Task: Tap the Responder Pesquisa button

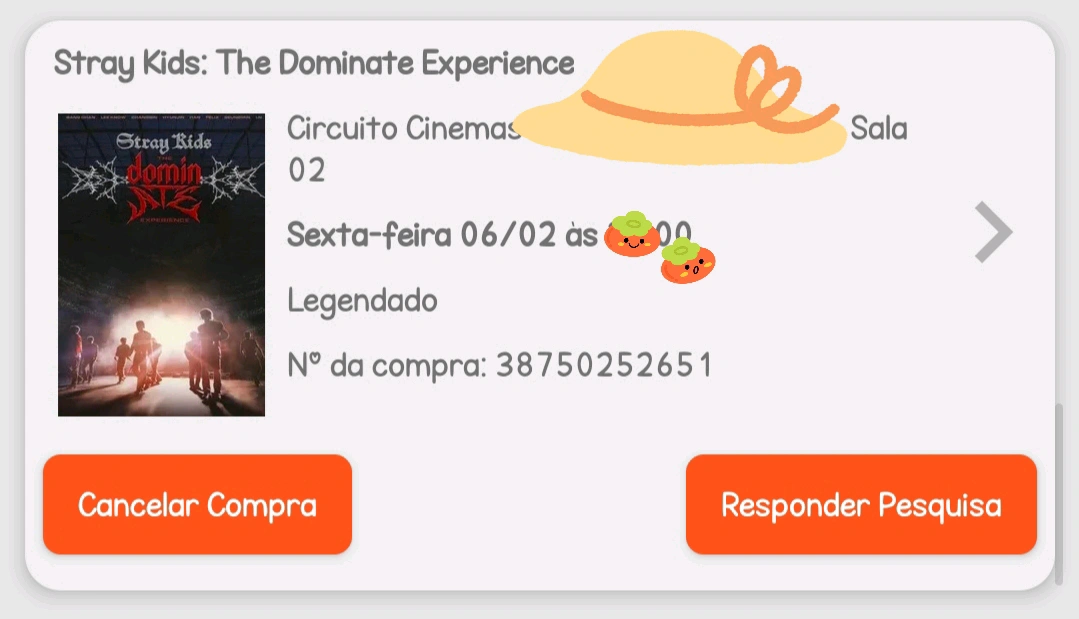Action: pyautogui.click(x=861, y=505)
